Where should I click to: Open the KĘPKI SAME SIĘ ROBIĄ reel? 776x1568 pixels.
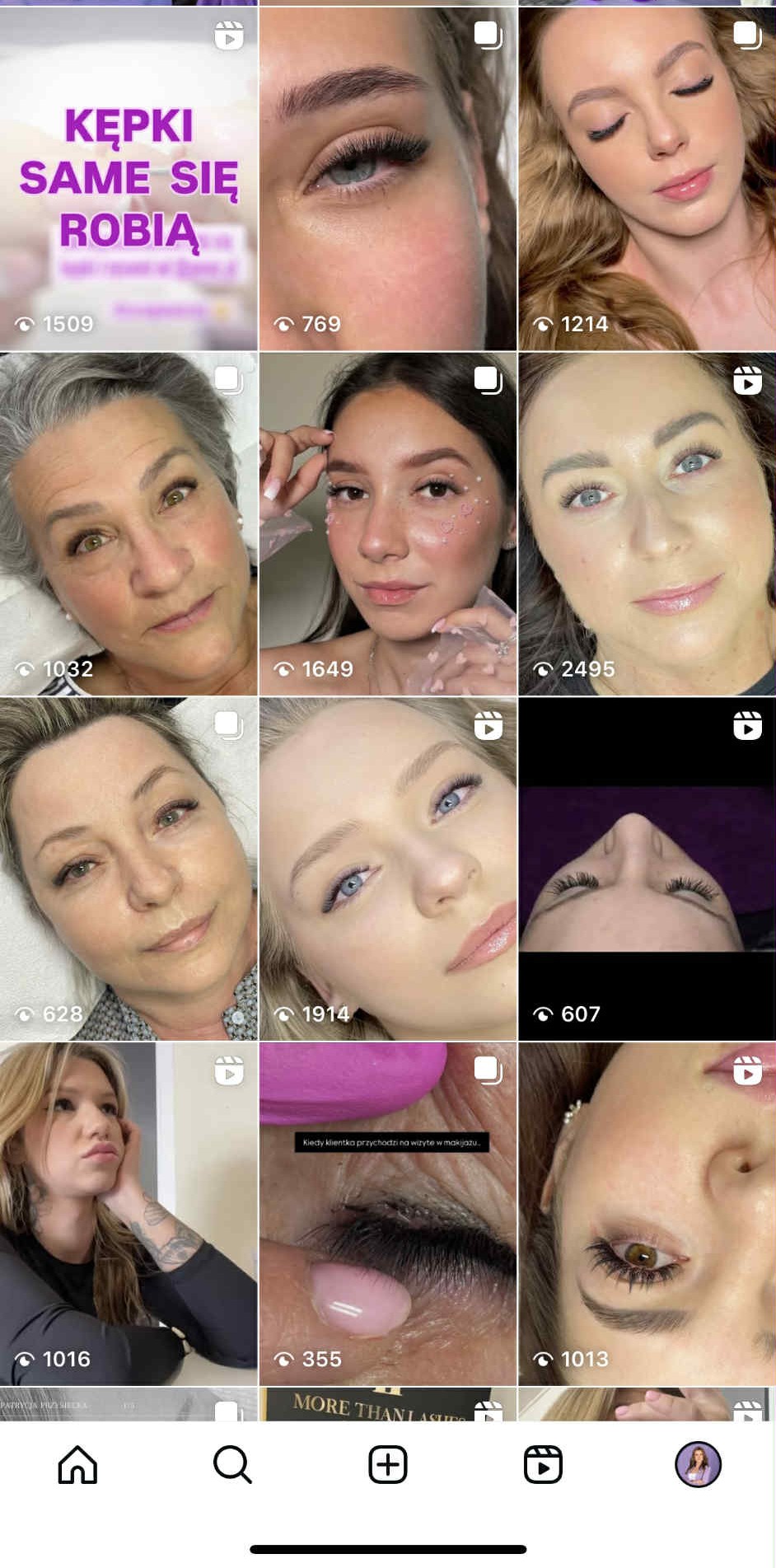point(129,179)
